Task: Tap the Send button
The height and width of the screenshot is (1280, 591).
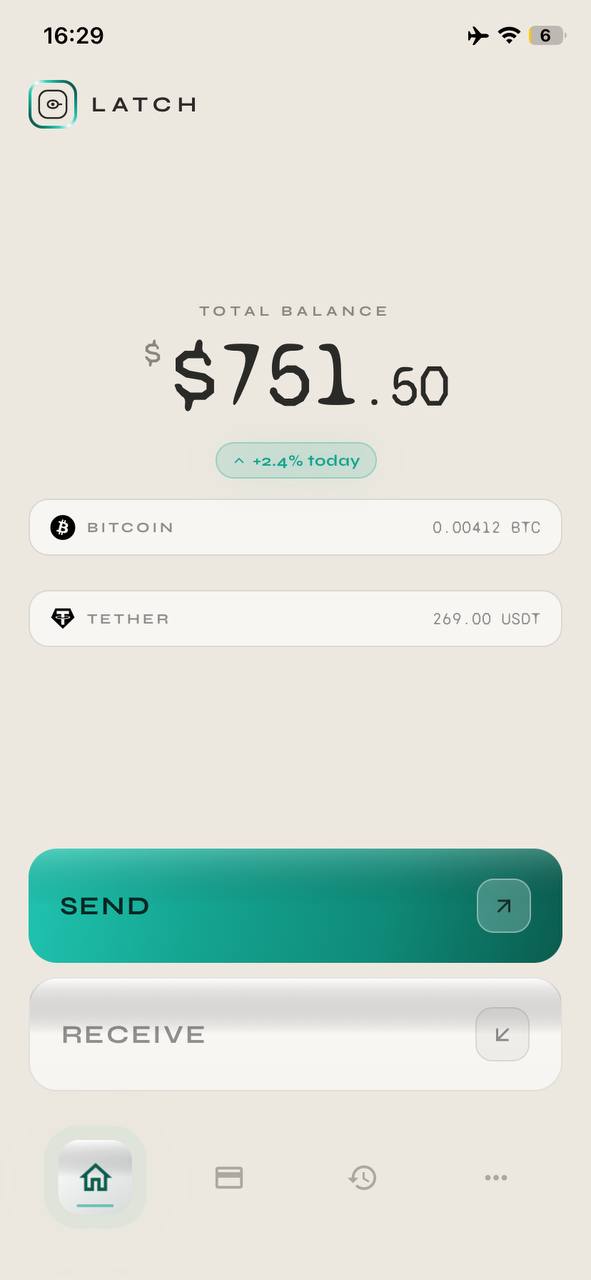Action: 295,906
